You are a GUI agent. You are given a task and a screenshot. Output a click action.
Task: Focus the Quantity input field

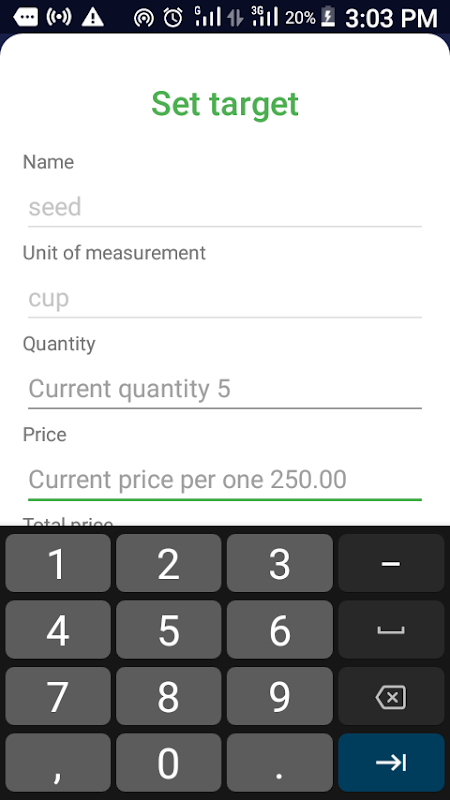coord(224,389)
